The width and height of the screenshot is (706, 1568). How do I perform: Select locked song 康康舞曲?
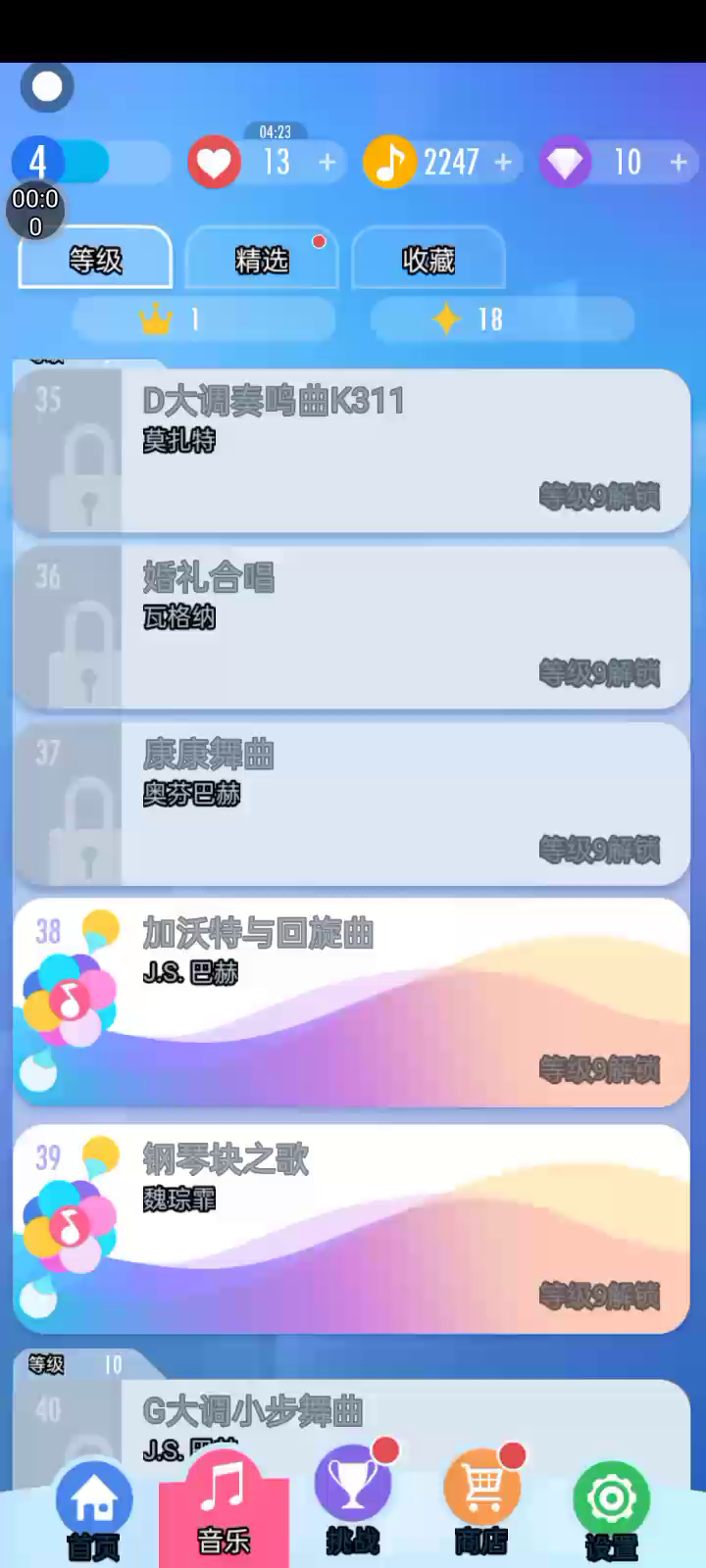(x=351, y=804)
